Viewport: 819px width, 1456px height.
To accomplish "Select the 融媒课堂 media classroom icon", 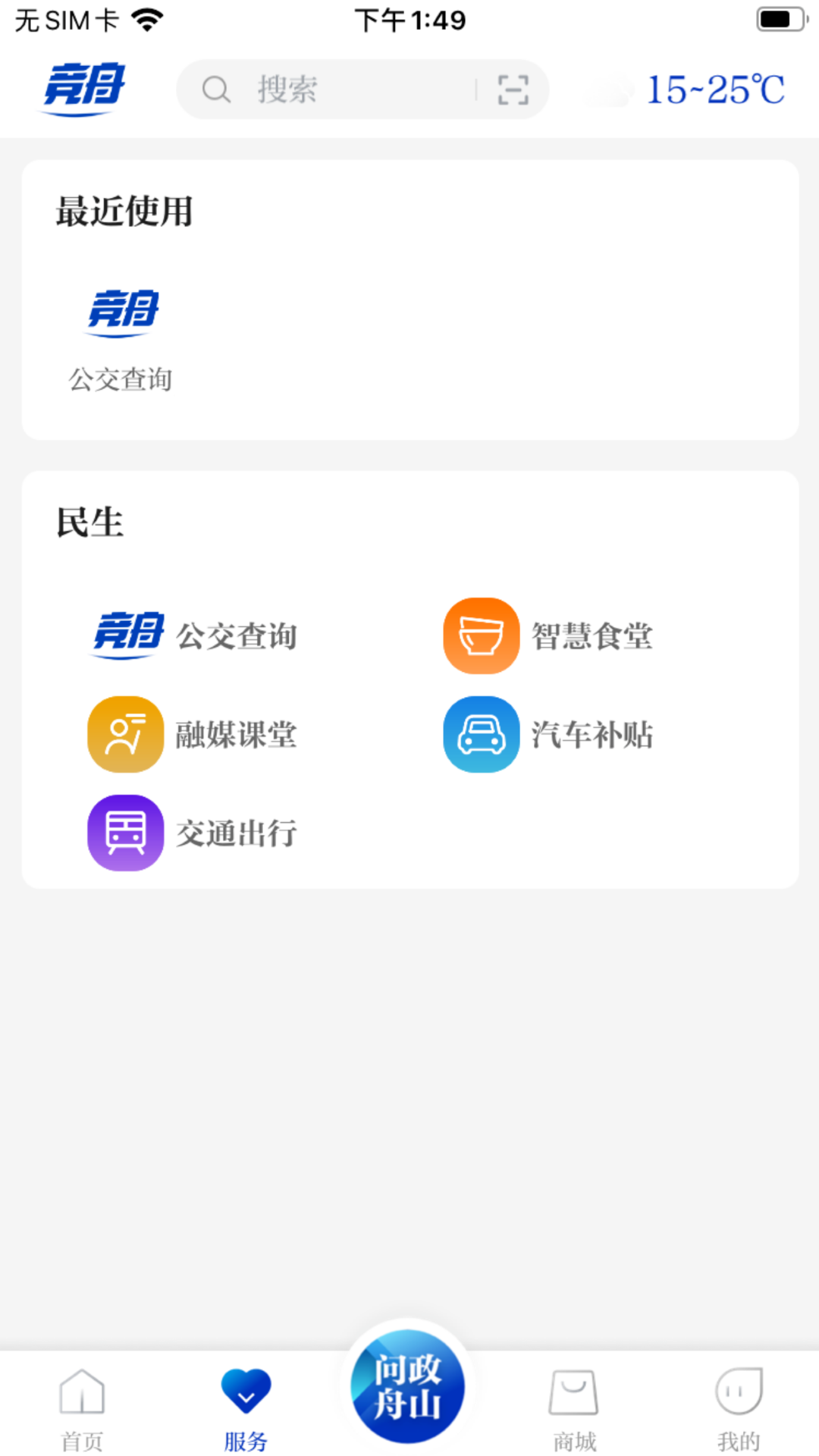I will [x=125, y=734].
